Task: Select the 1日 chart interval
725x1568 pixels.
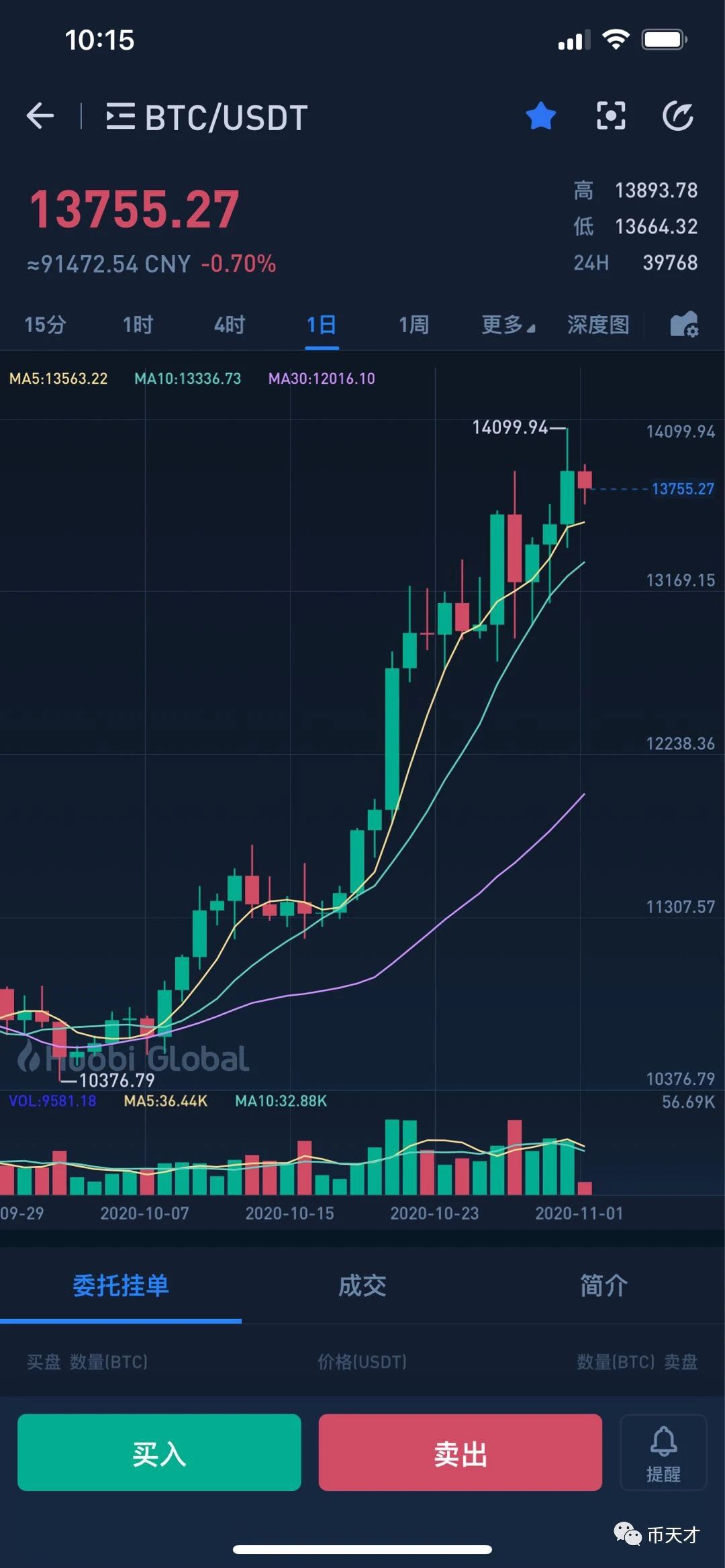Action: tap(322, 325)
